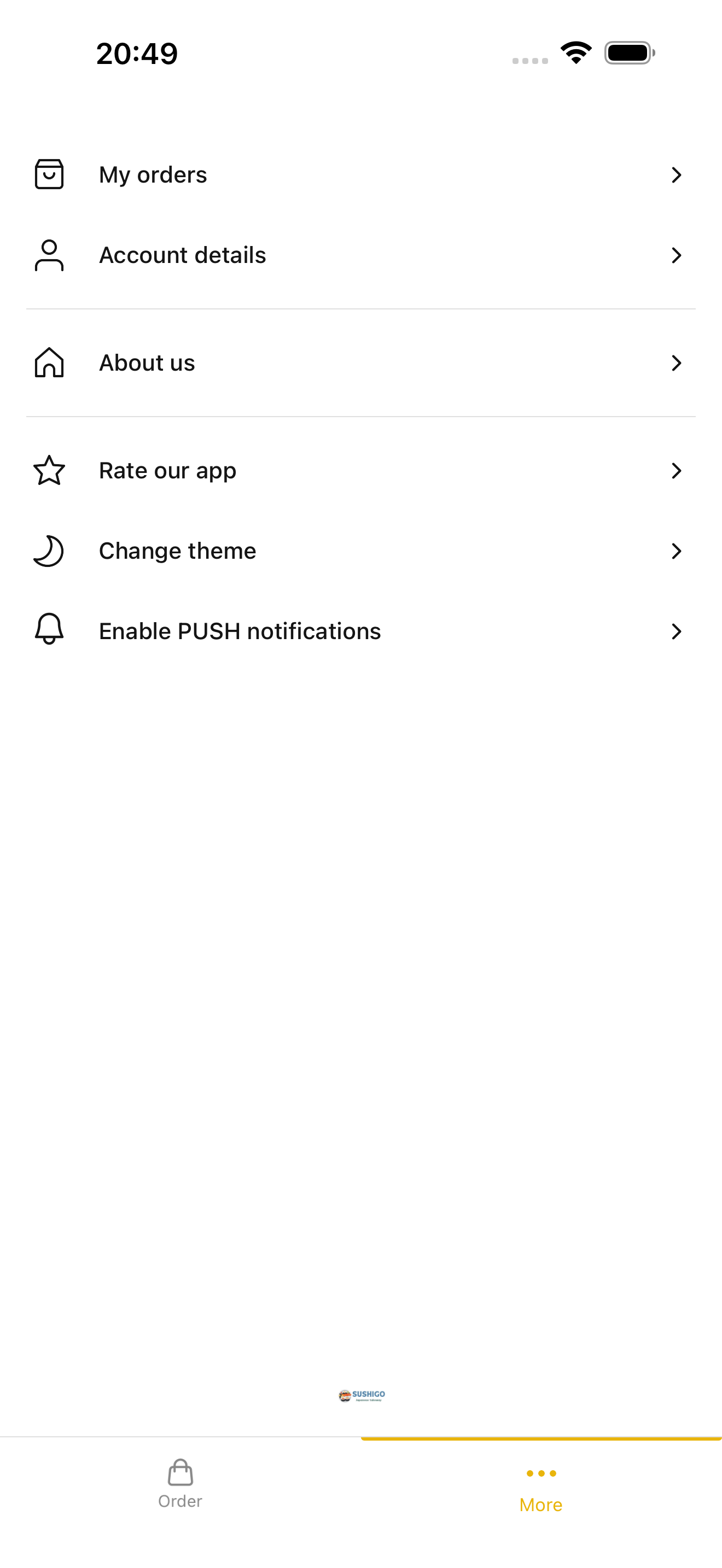Switch to the Order tab

[180, 1484]
